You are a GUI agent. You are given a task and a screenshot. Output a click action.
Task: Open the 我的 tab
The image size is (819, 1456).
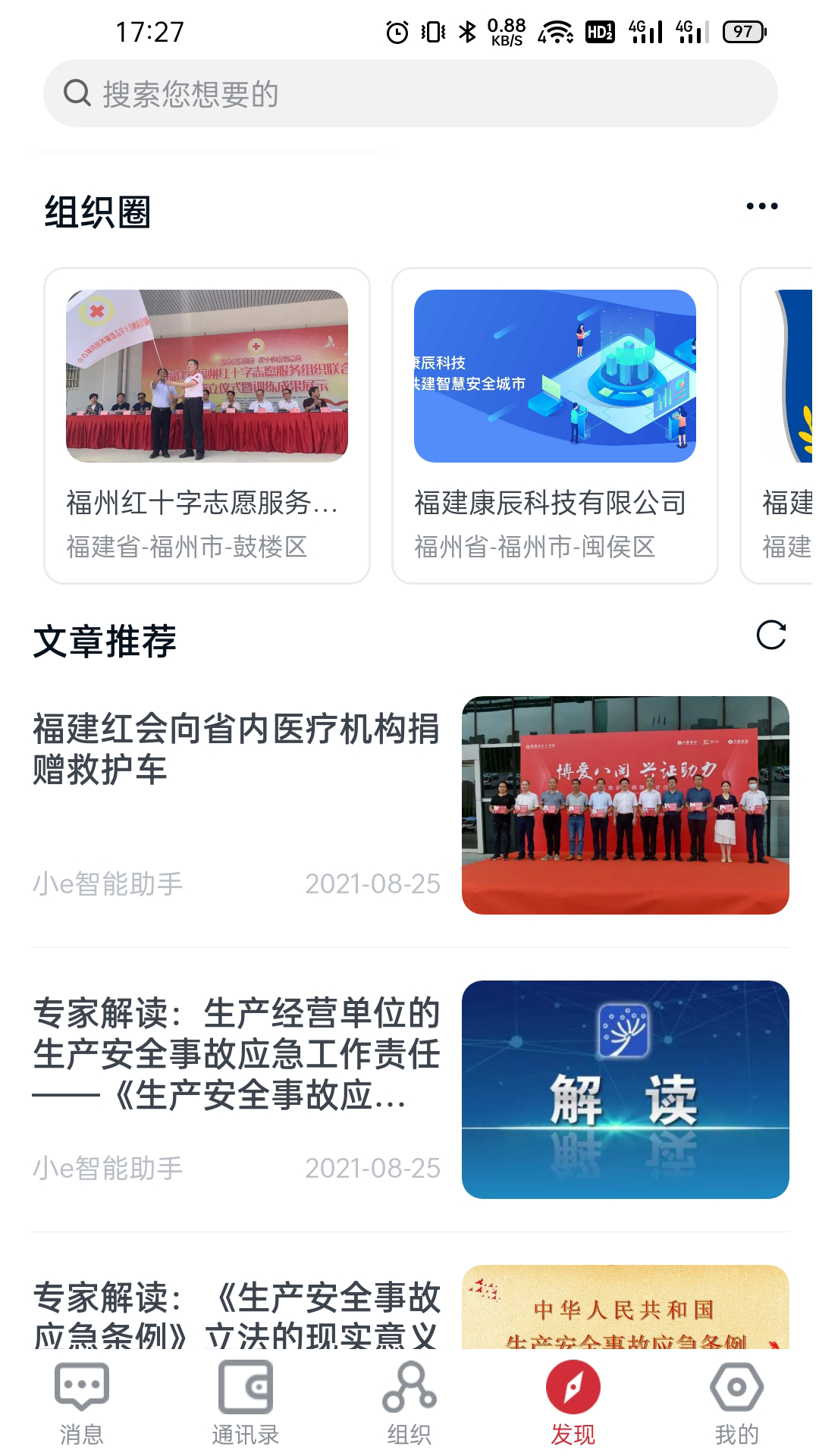736,1403
